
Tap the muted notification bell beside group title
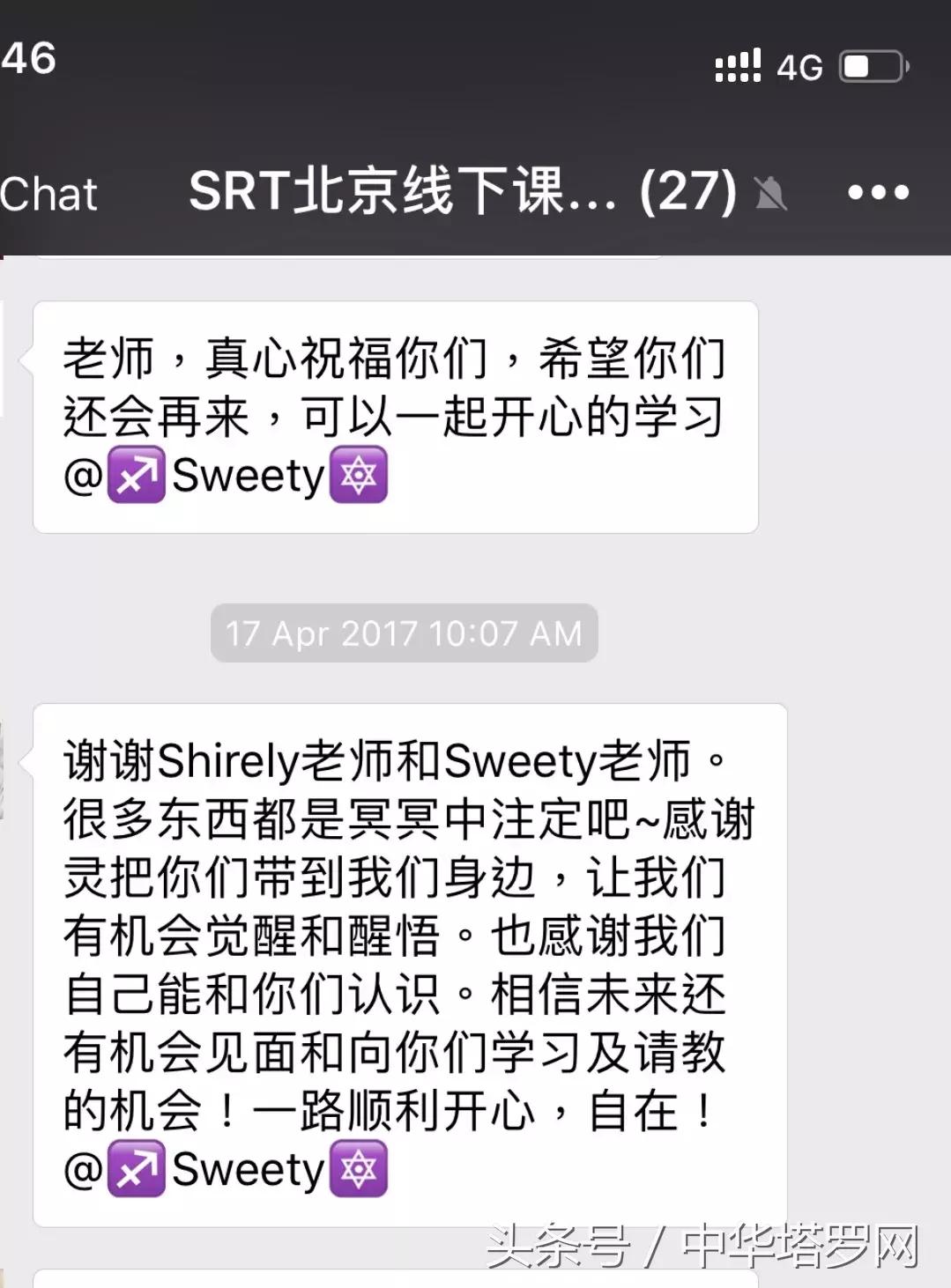click(770, 192)
